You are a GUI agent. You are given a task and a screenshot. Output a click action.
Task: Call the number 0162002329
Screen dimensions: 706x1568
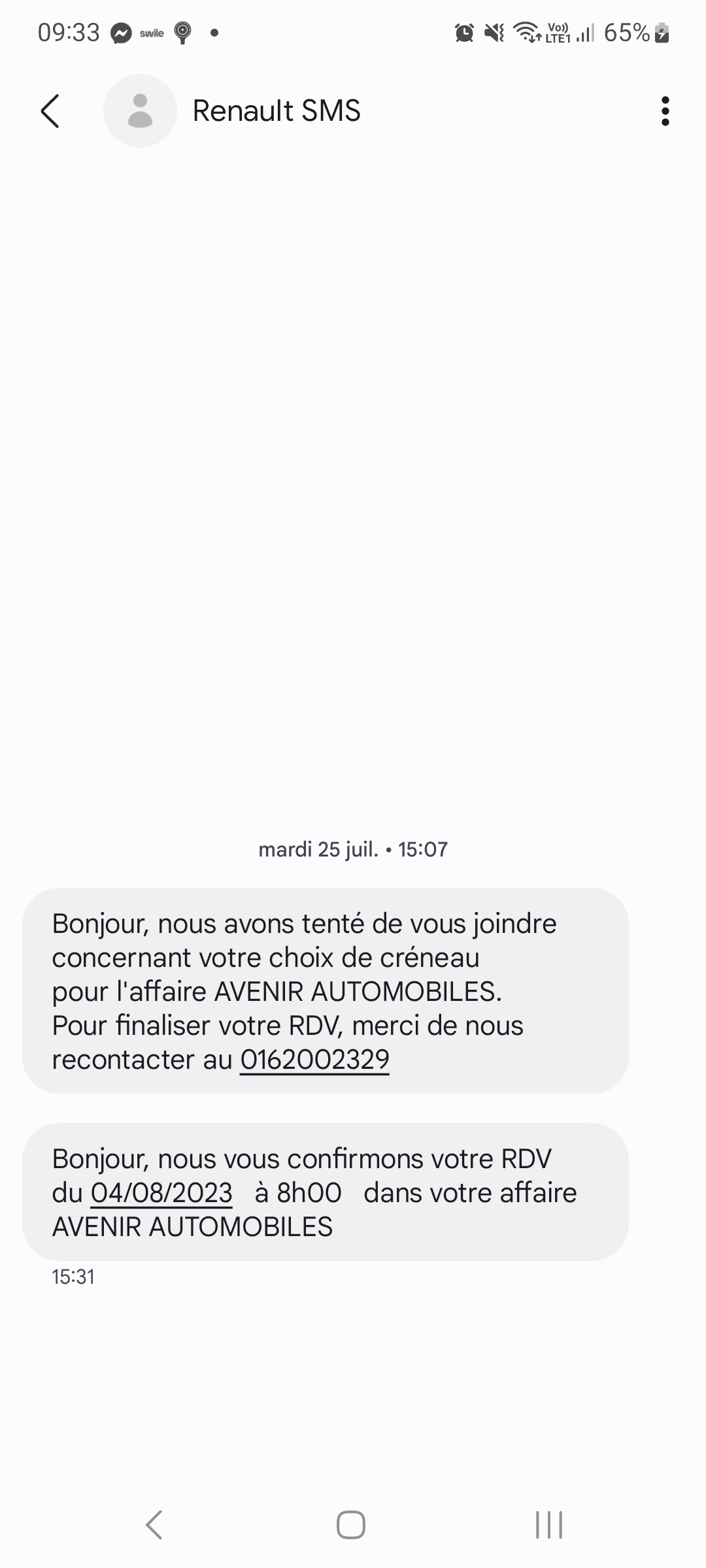(x=314, y=1060)
